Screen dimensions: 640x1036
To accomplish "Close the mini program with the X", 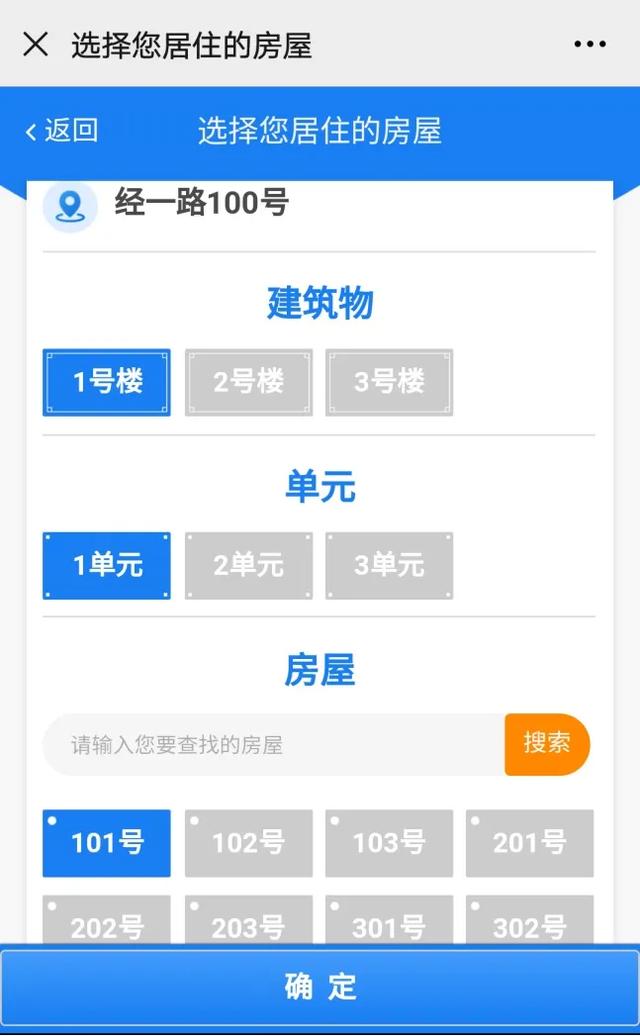I will [35, 44].
